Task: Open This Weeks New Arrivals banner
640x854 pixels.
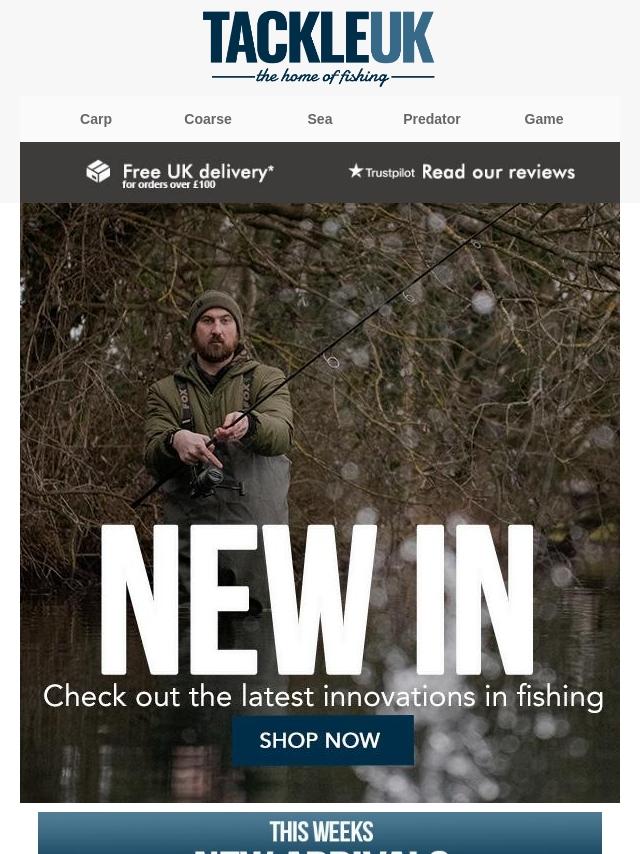Action: tap(320, 834)
